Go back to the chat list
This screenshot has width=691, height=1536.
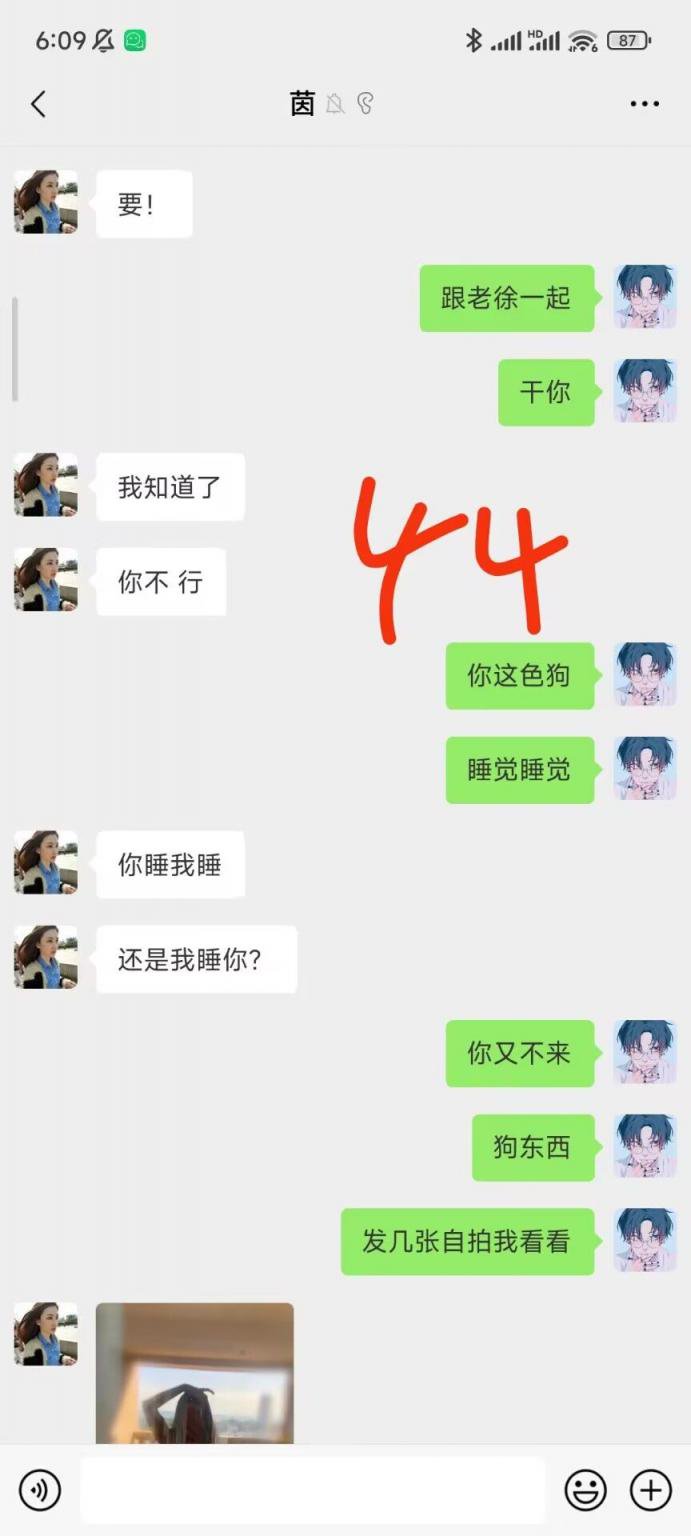(x=38, y=104)
